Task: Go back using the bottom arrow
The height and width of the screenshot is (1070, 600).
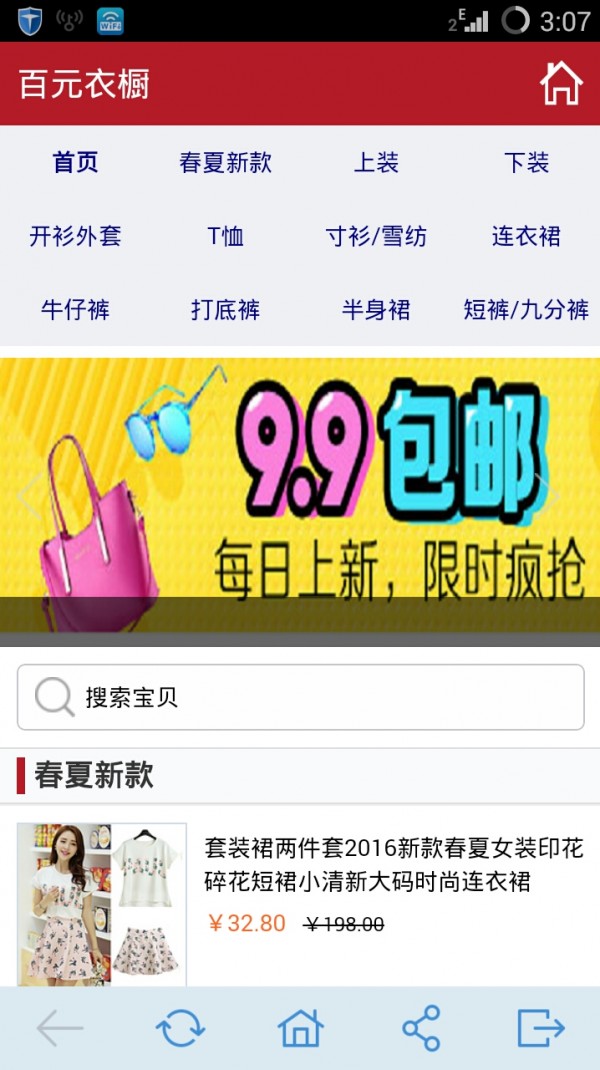Action: pyautogui.click(x=60, y=1028)
